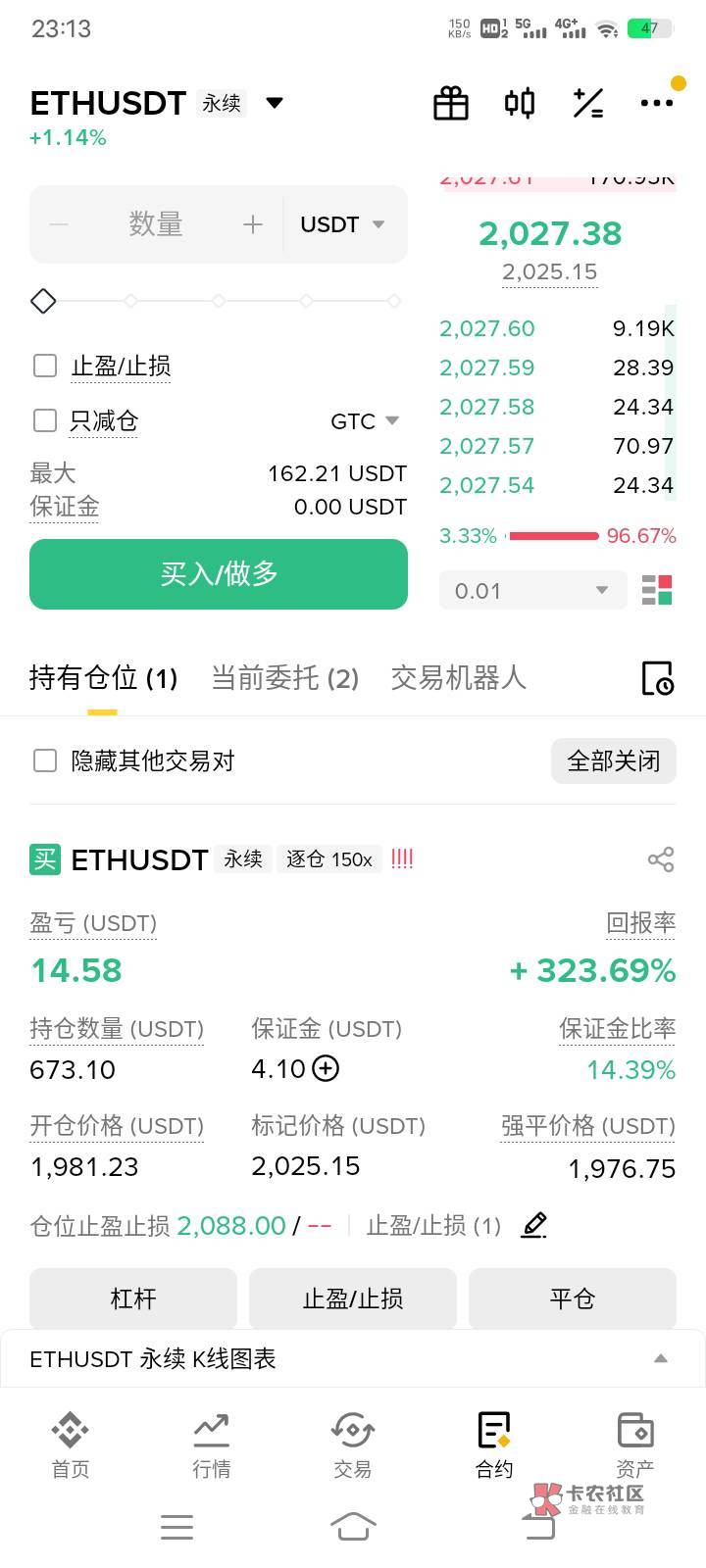Tap the 数量 quantity input field
This screenshot has height=1568, width=706.
[x=156, y=224]
